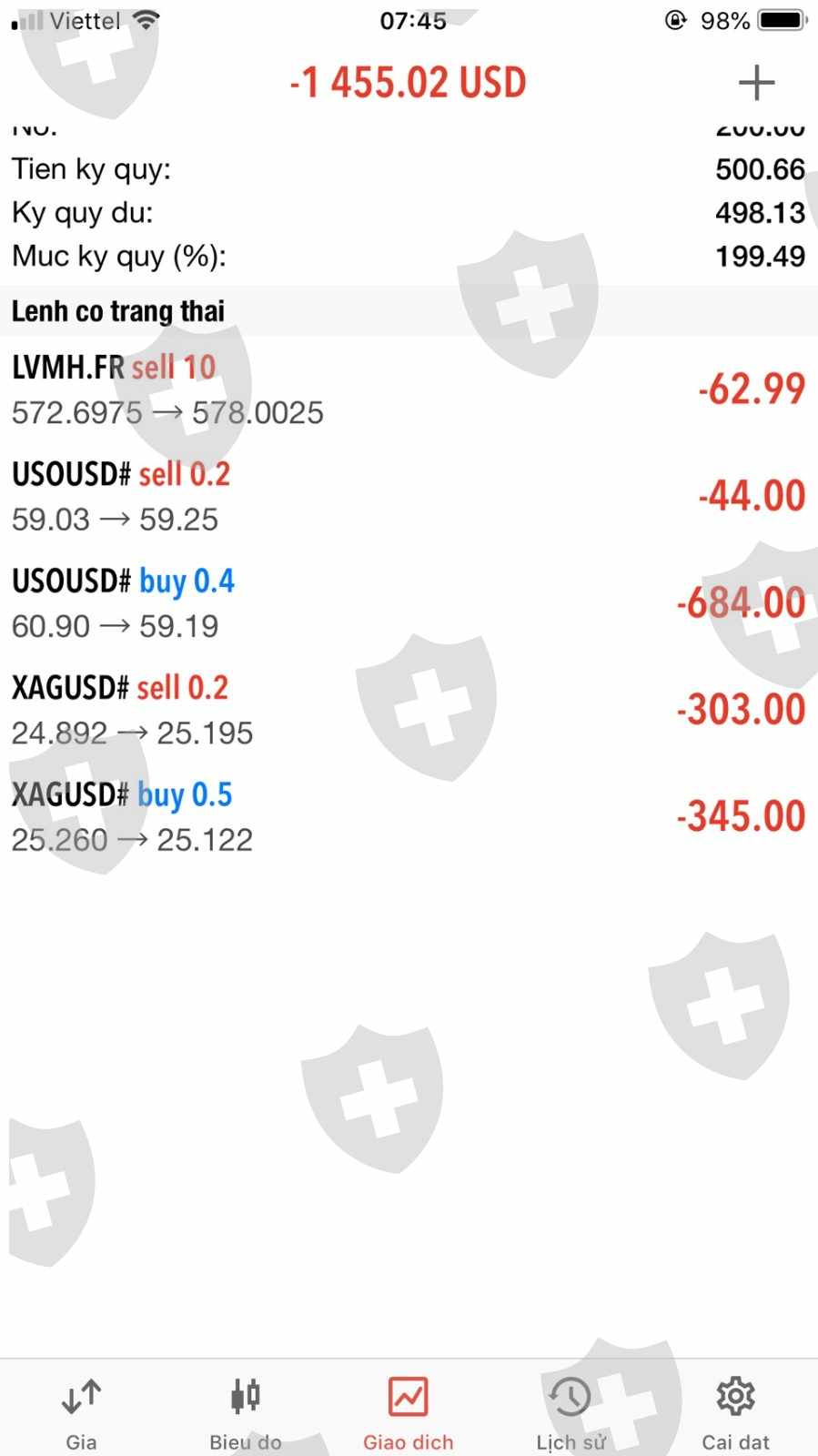Open the Cai dat settings tab
Screen dimensions: 818x1456
pyautogui.click(x=735, y=1410)
